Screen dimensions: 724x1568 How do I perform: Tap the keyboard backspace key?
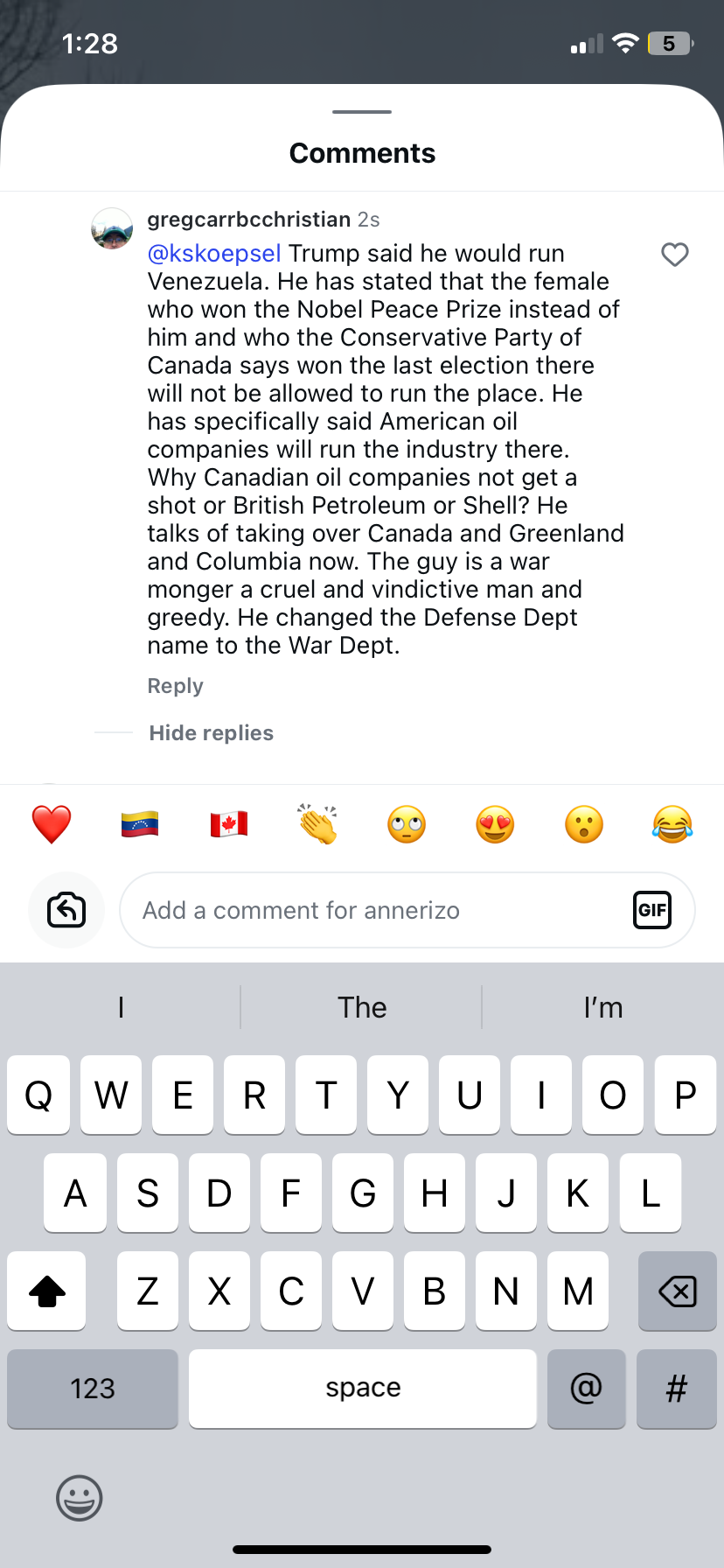(x=677, y=1291)
